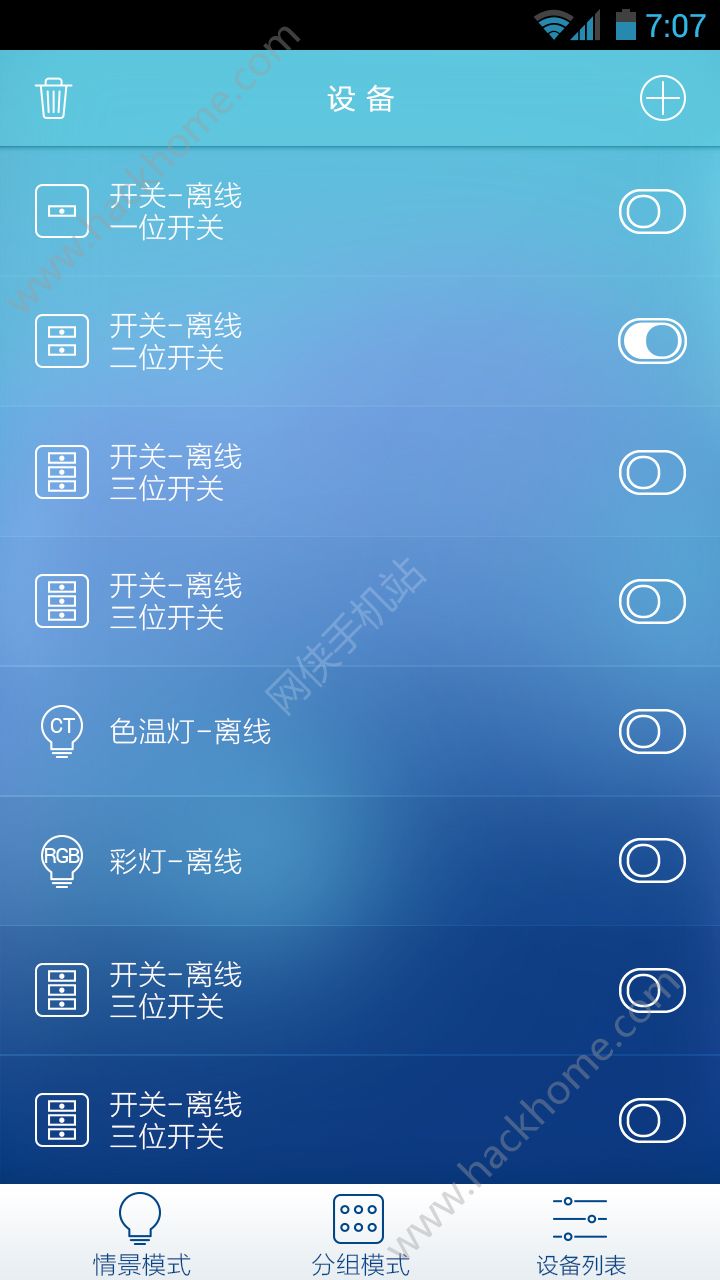This screenshot has height=1280, width=720.
Task: Add a new device with the plus icon
Action: [x=662, y=99]
